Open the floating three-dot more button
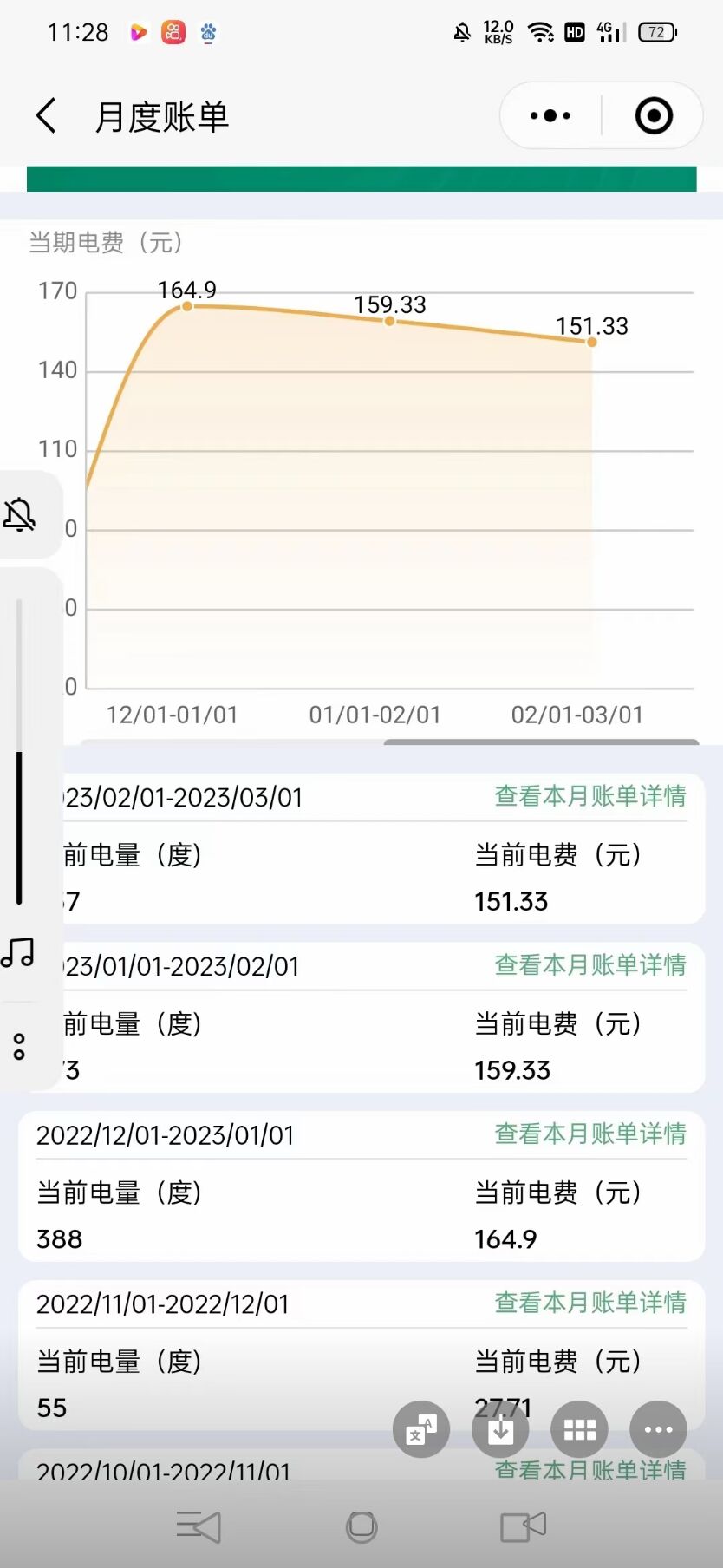This screenshot has height=1568, width=723. 658,1429
